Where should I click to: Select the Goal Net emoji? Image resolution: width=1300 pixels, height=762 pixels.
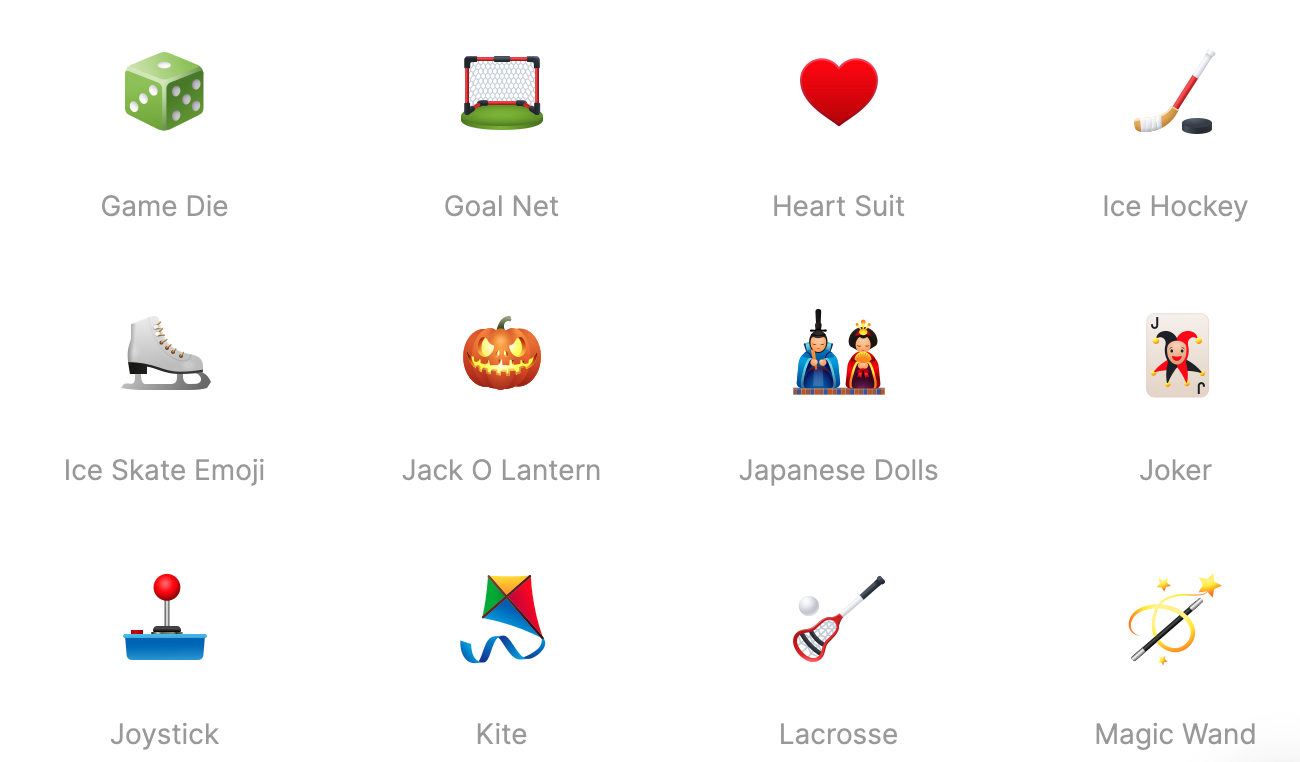tap(501, 92)
